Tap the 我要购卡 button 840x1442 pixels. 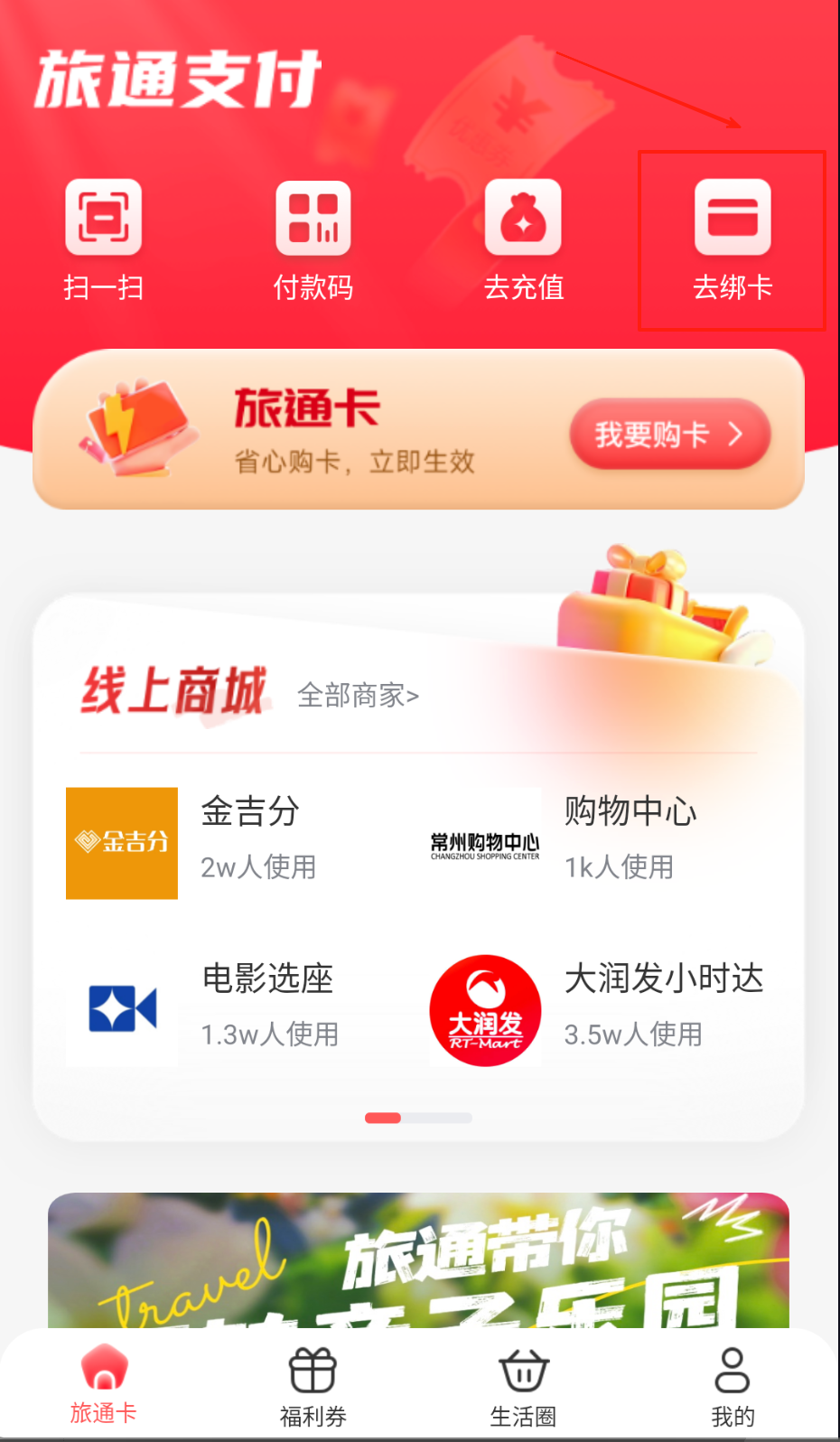(x=669, y=435)
